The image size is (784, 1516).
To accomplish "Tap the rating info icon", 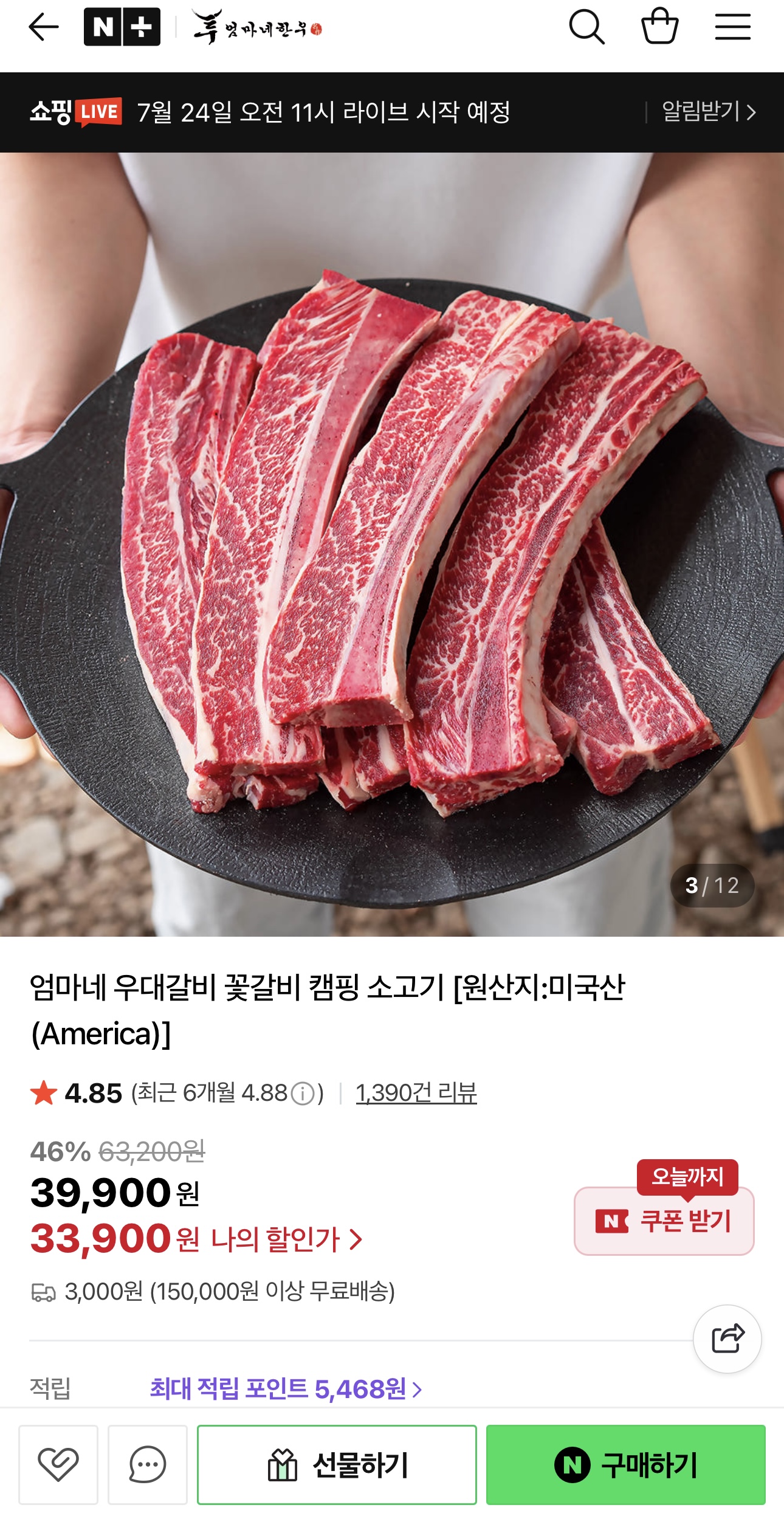I will pyautogui.click(x=303, y=1094).
